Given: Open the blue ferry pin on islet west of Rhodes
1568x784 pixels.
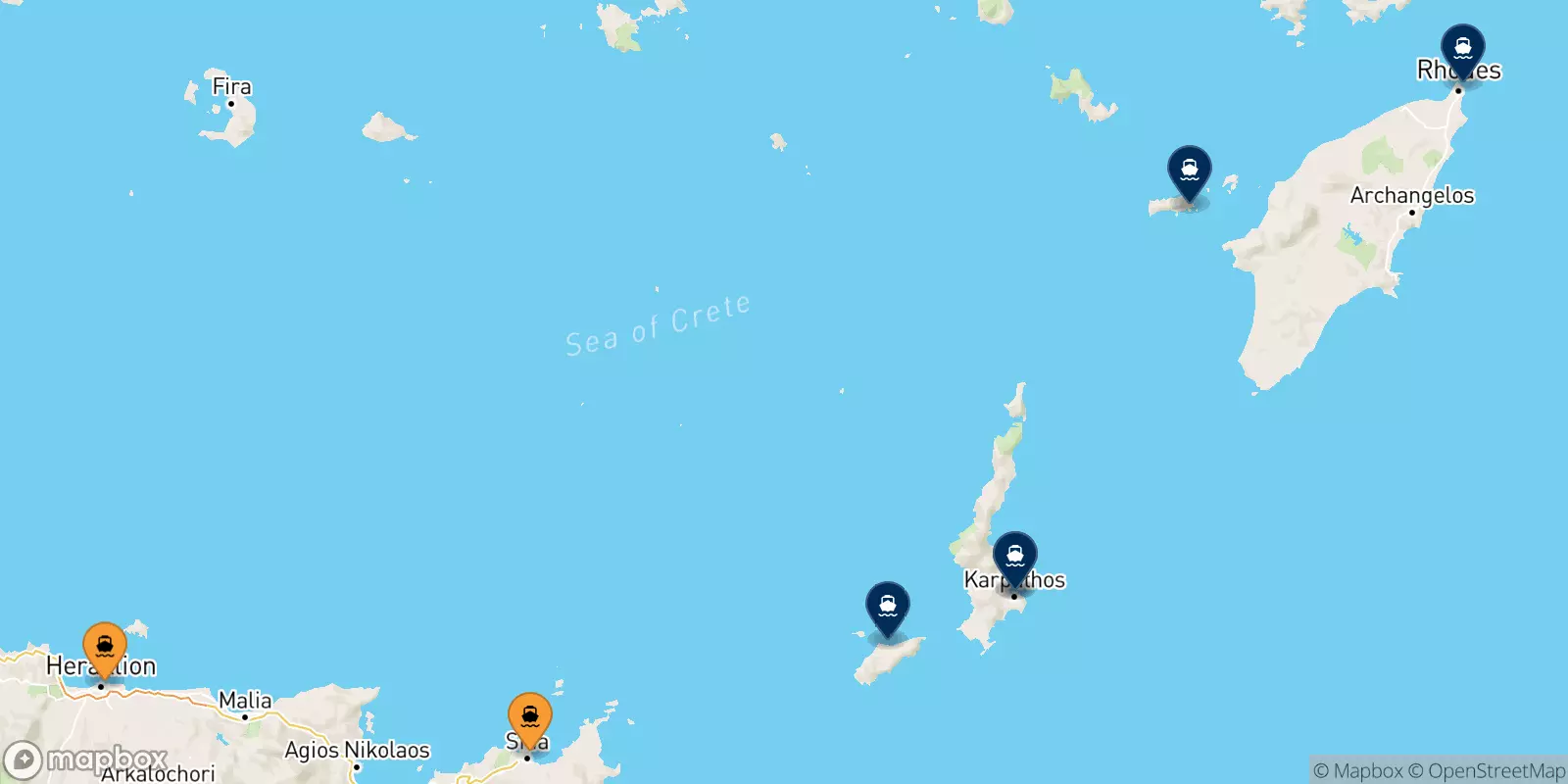Looking at the screenshot, I should 1190,171.
